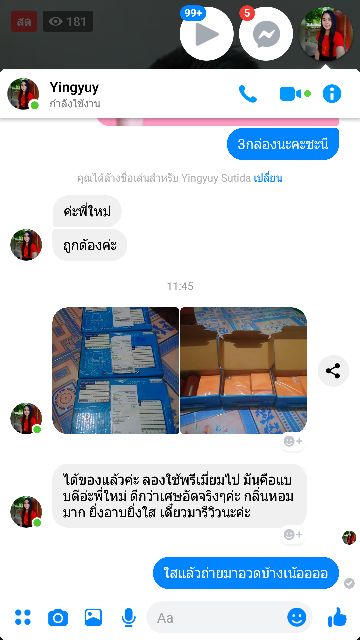360x640 pixels.
Task: Start a voice call with Yingyuy
Action: [x=247, y=94]
